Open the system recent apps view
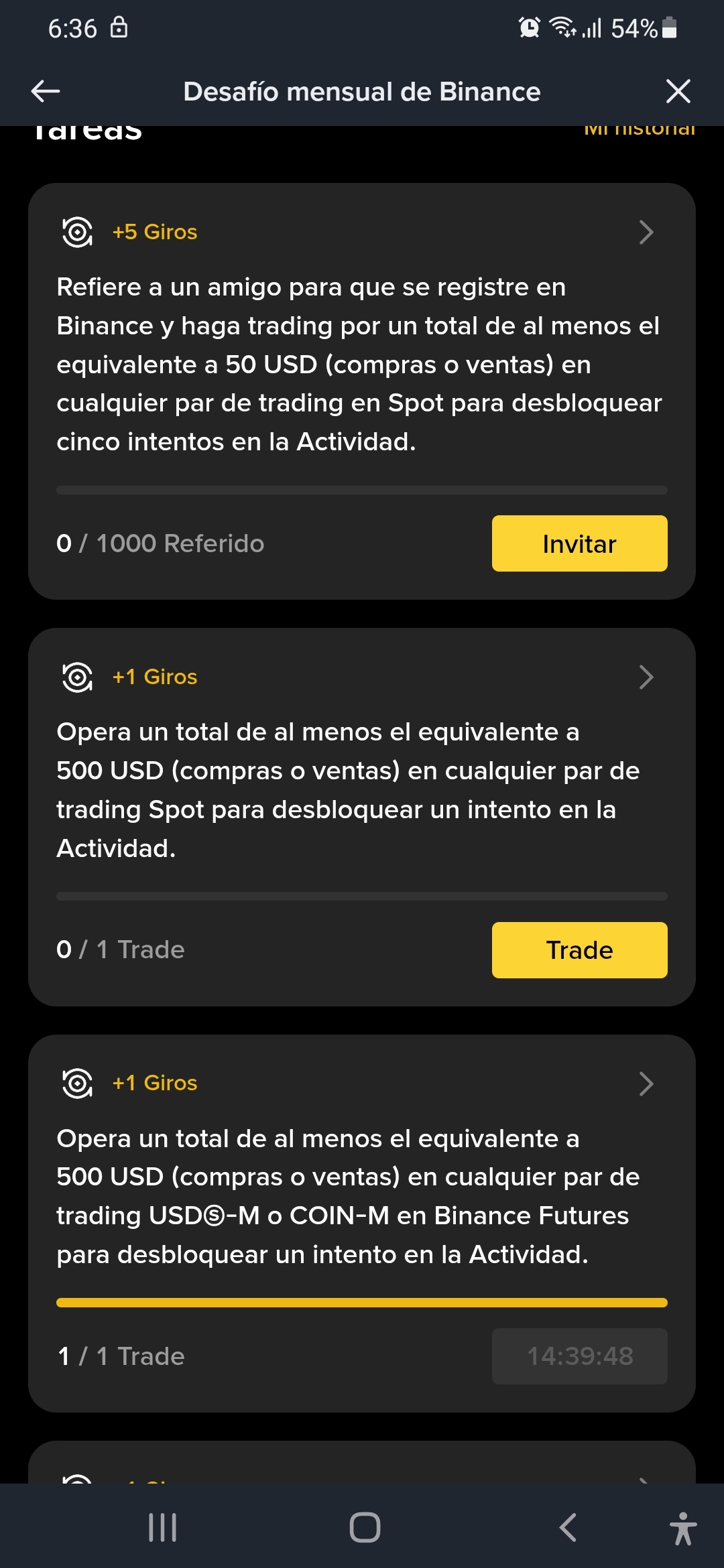Image resolution: width=724 pixels, height=1568 pixels. click(x=162, y=1528)
